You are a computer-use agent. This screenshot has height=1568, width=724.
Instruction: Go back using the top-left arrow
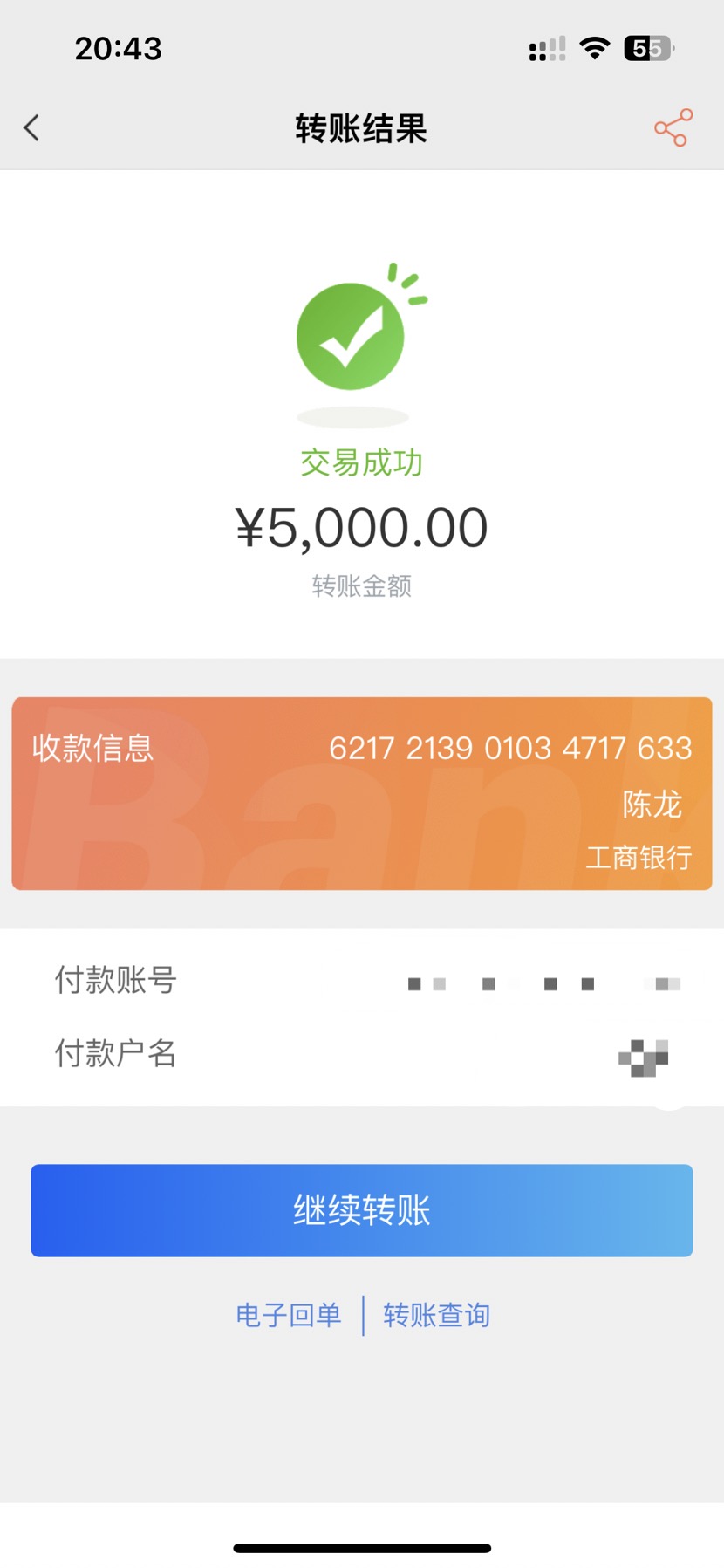tap(32, 128)
